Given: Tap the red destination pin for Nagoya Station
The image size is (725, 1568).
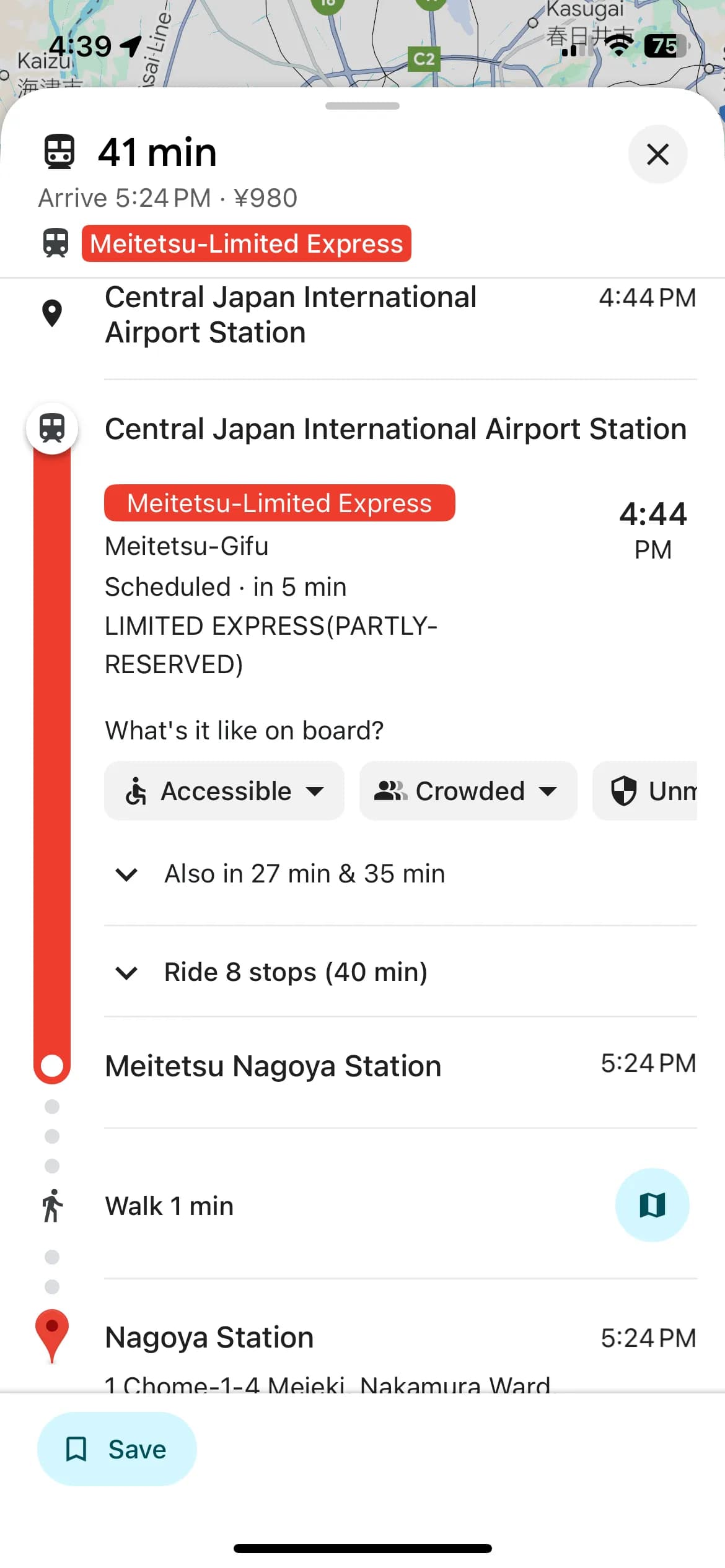Looking at the screenshot, I should click(x=52, y=1336).
